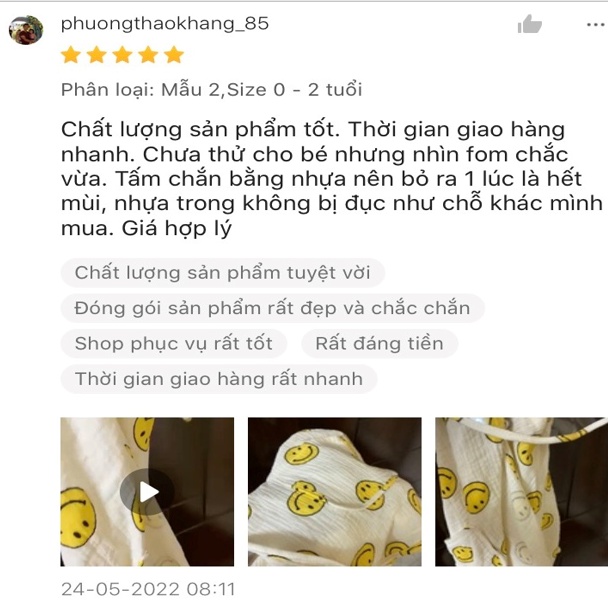Open the middle smiley fabric photo

[335, 492]
